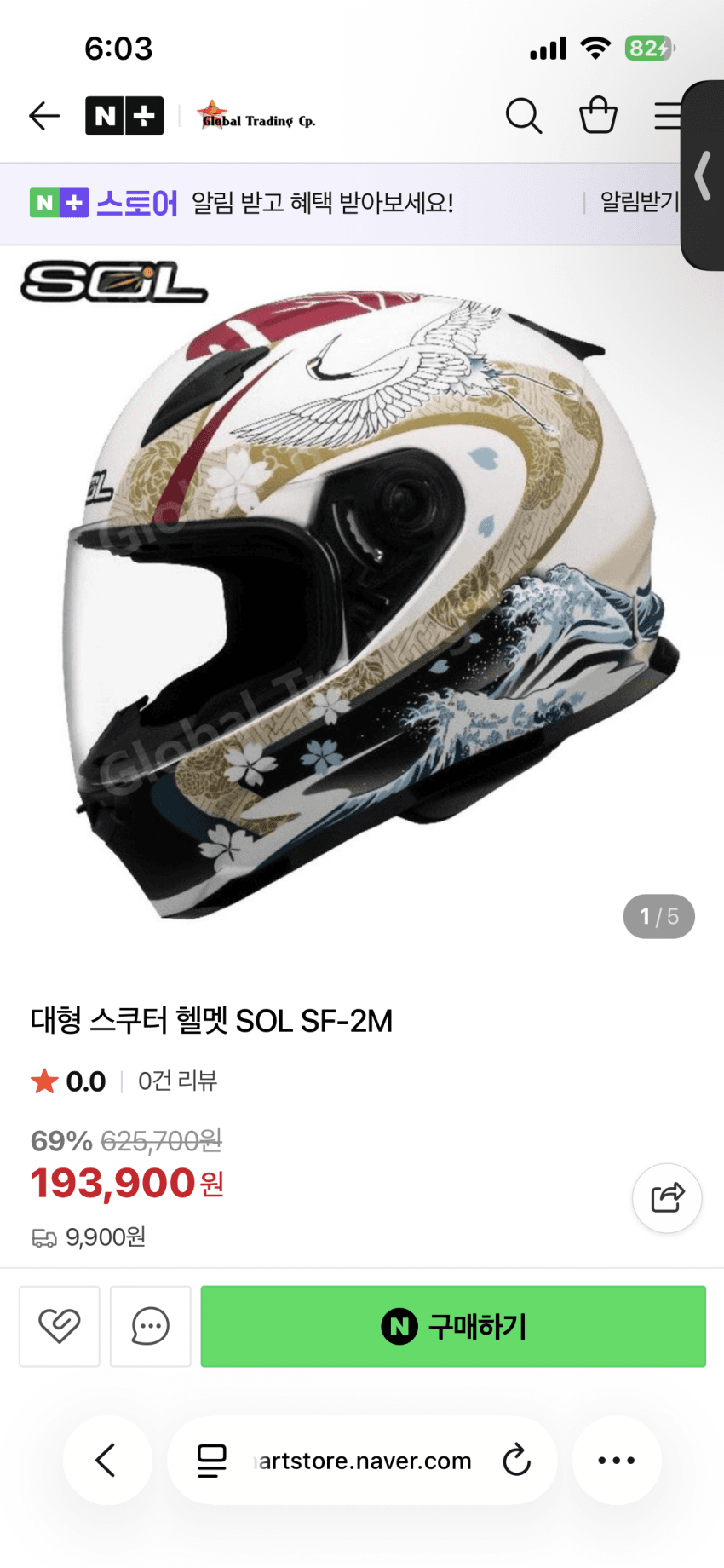Open the SOL helmet product image

tap(362, 597)
